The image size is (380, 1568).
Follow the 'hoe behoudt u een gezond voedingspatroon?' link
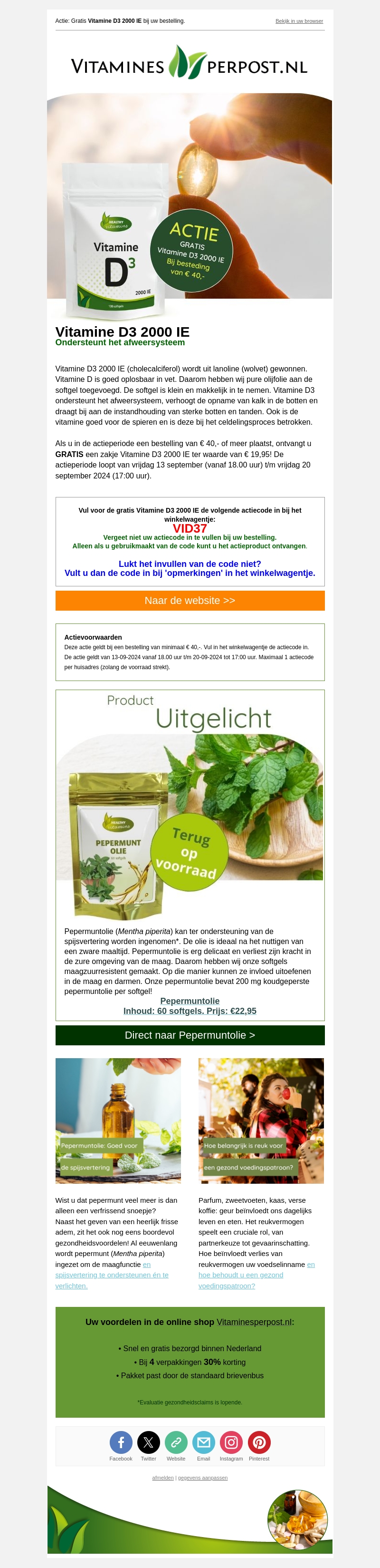tap(241, 1275)
